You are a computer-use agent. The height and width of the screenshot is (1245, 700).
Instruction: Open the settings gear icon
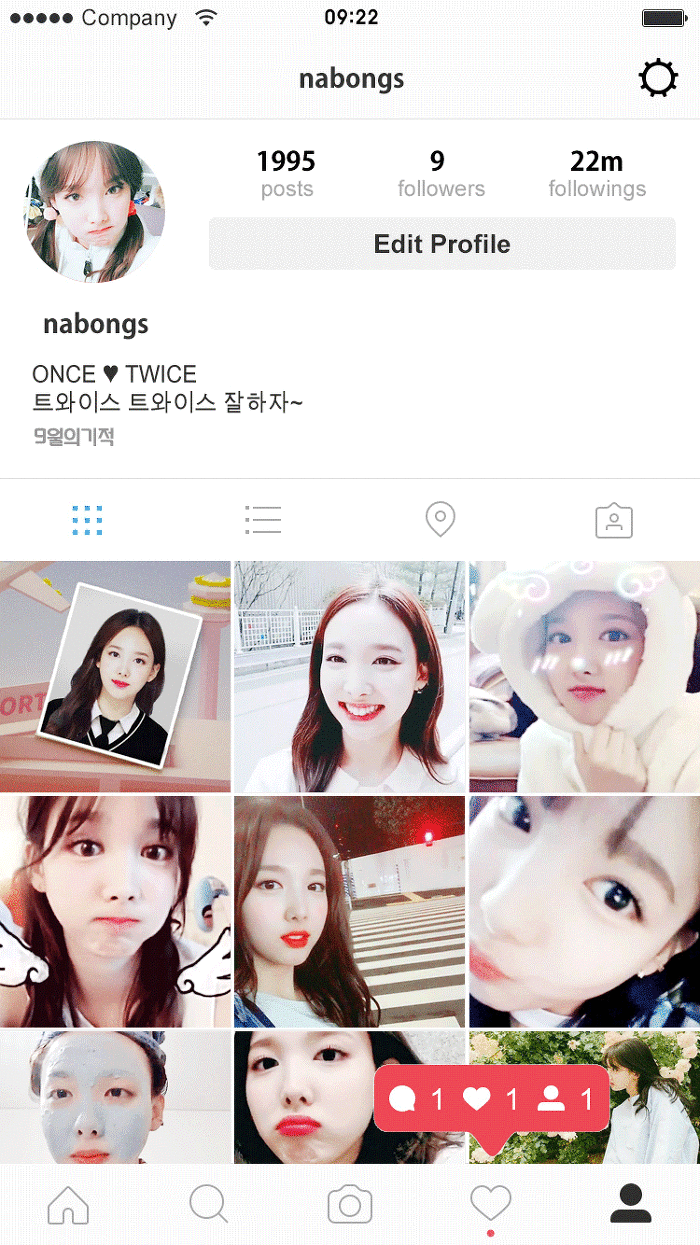click(x=658, y=79)
